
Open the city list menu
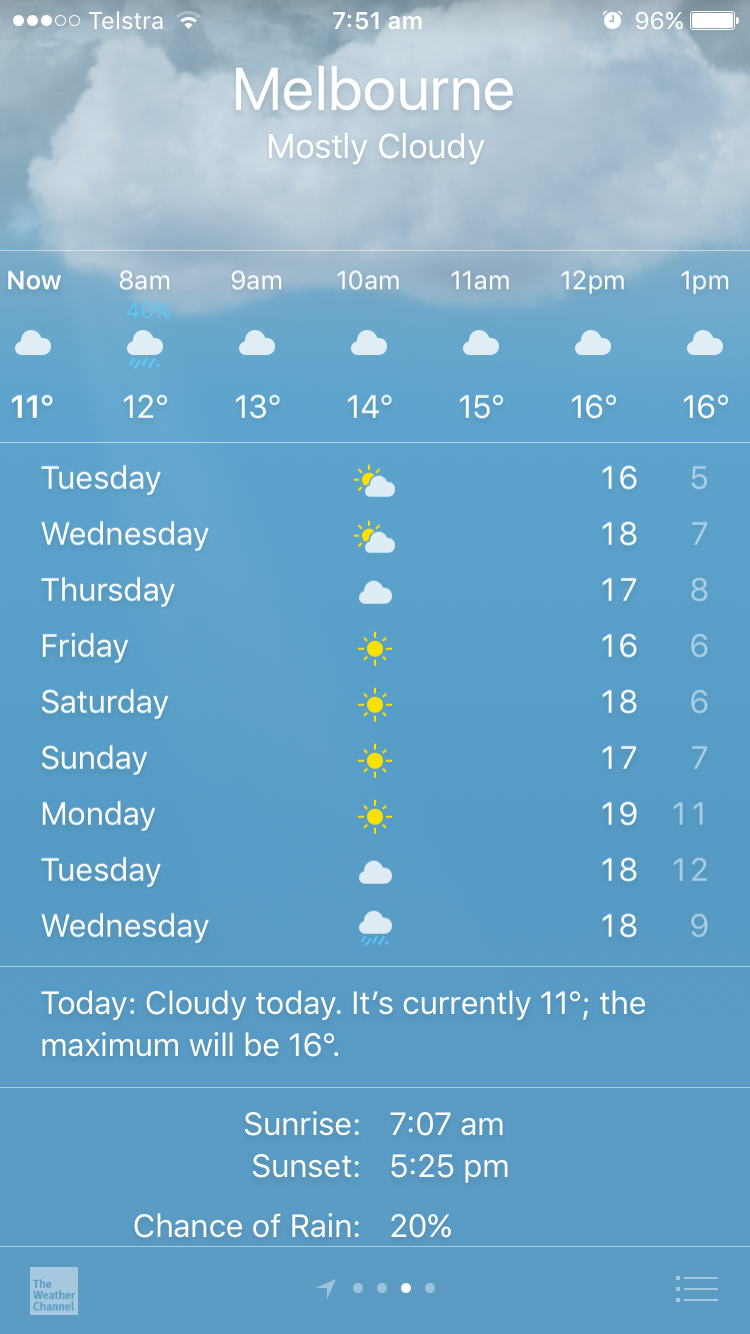pos(696,1289)
